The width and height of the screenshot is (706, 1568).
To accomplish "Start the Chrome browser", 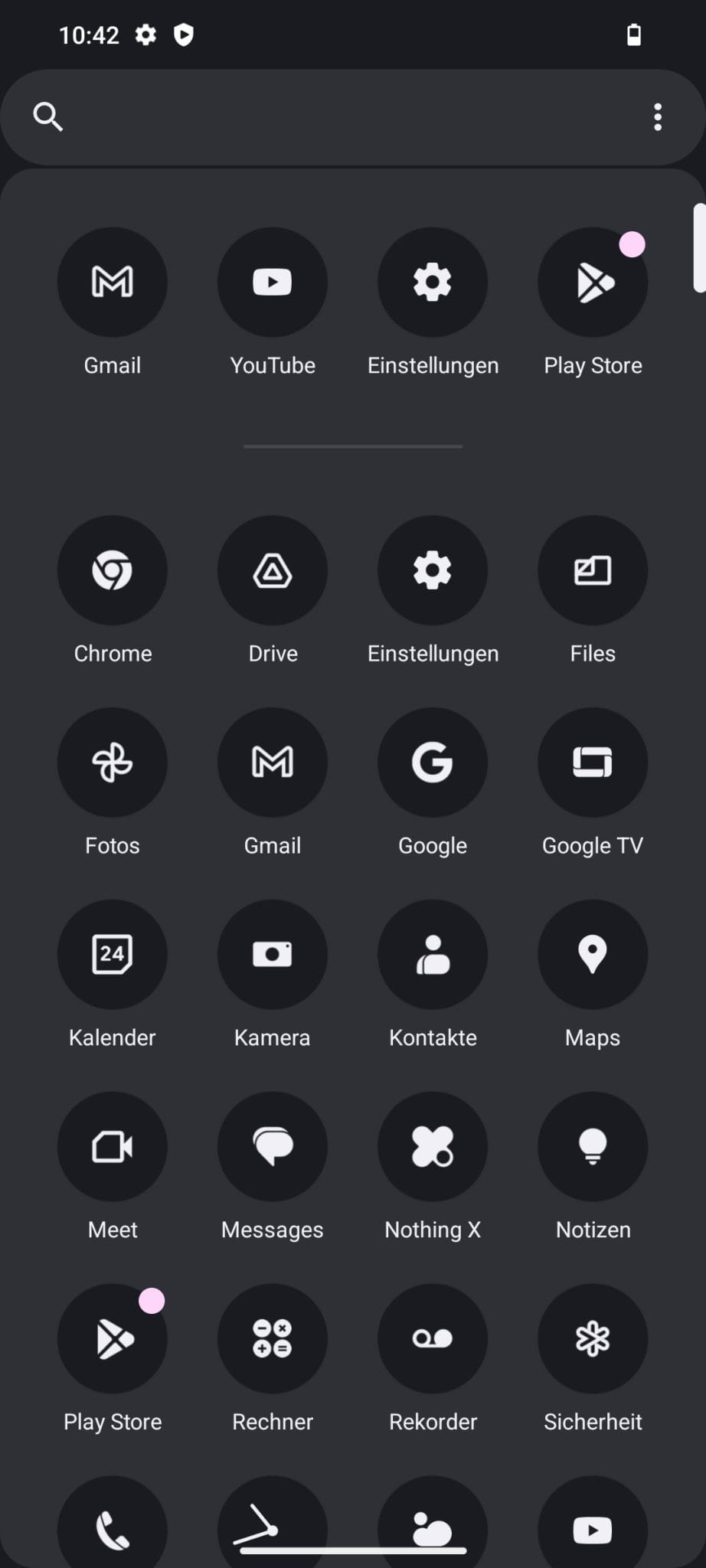I will point(113,570).
